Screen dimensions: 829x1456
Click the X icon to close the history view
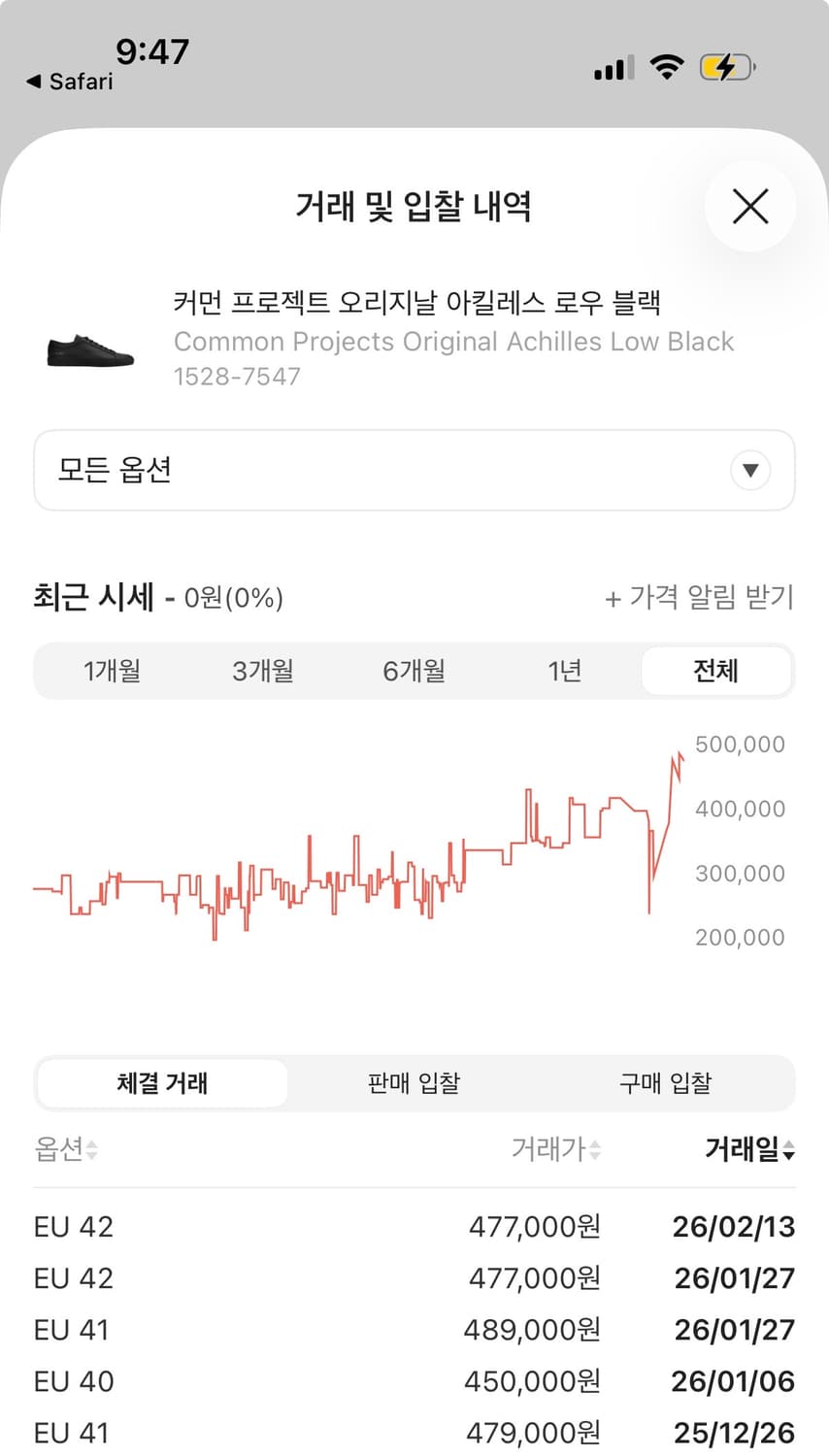pyautogui.click(x=749, y=207)
